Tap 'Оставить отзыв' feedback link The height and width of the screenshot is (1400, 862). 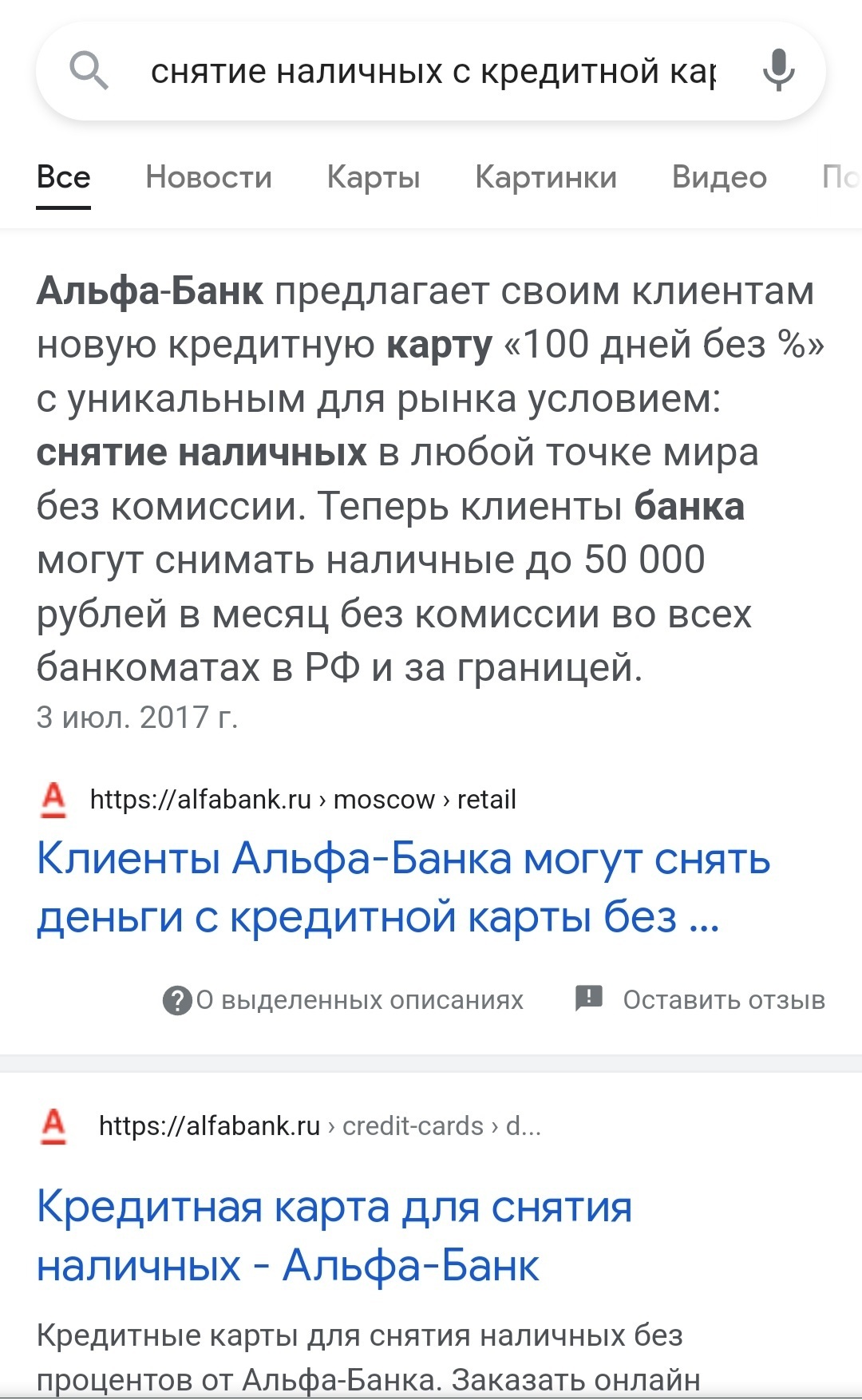(x=701, y=1000)
